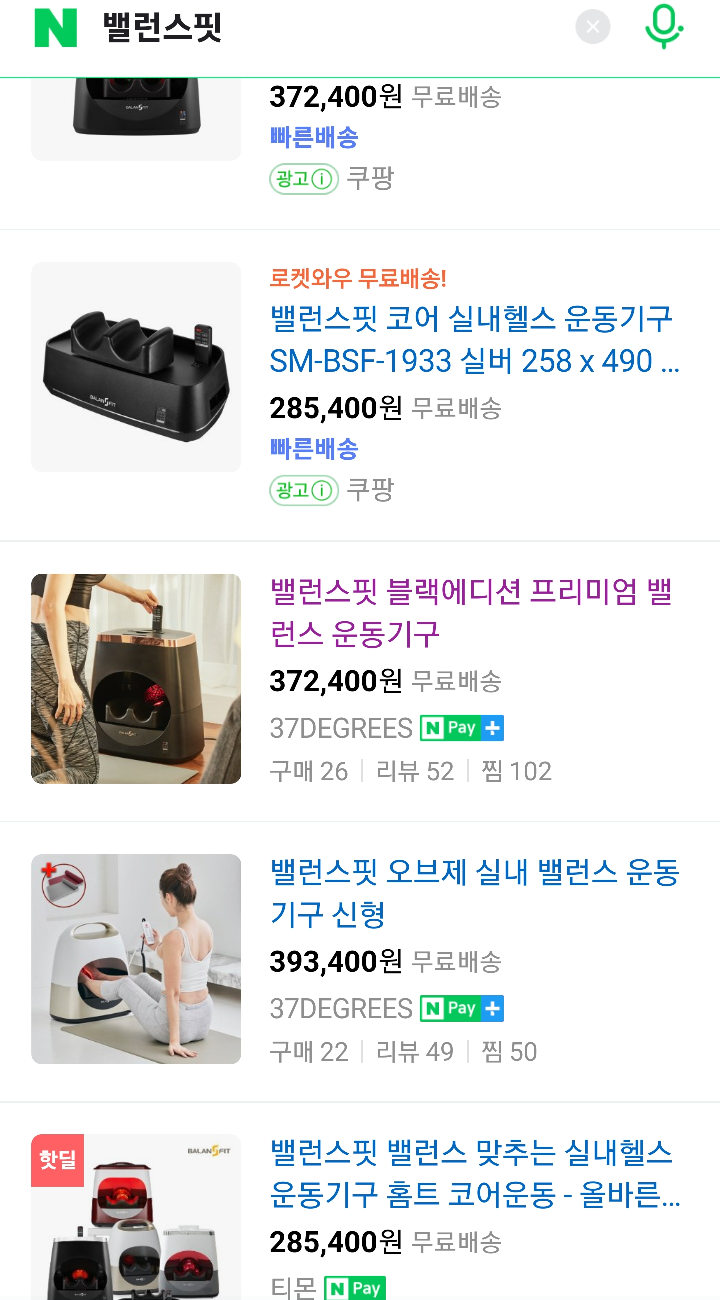This screenshot has width=720, height=1300.
Task: Clear the search query text
Action: [x=593, y=27]
